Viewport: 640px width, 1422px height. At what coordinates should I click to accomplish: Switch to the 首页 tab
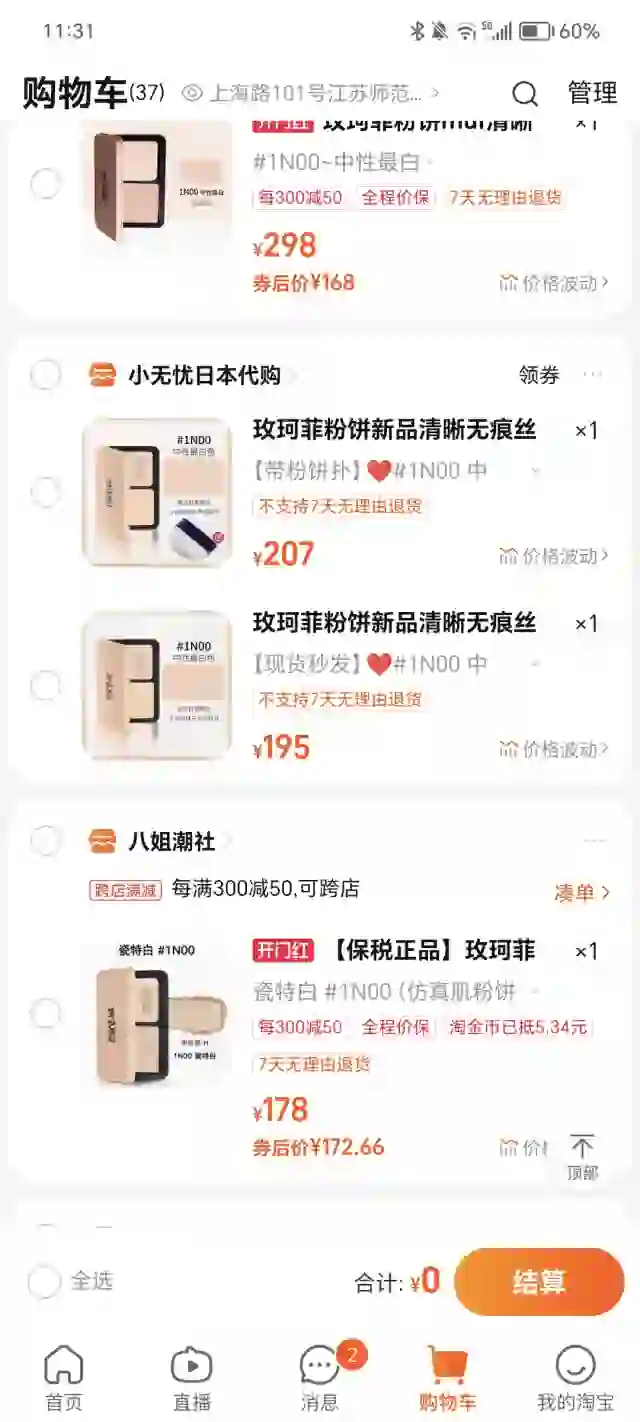pyautogui.click(x=64, y=1378)
